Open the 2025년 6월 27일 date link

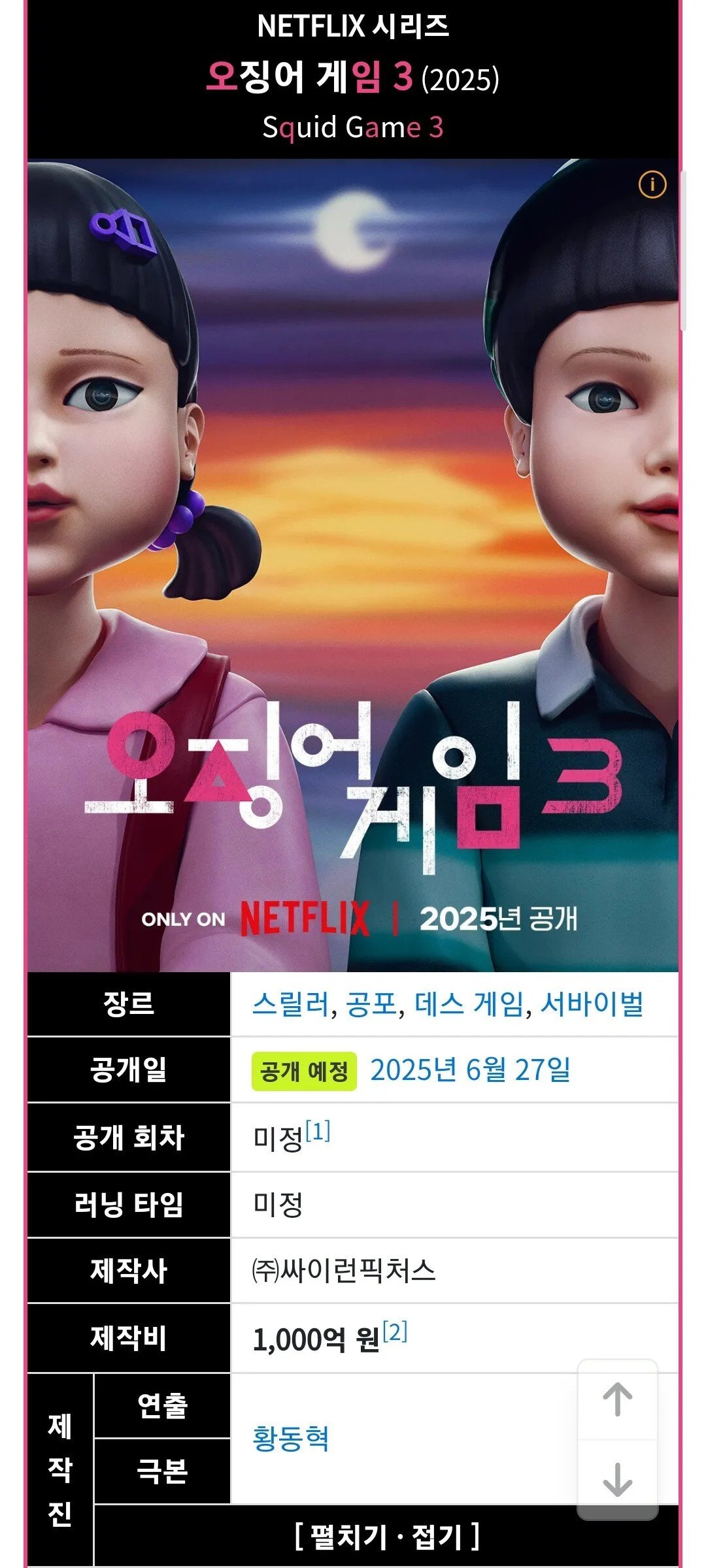click(470, 1070)
